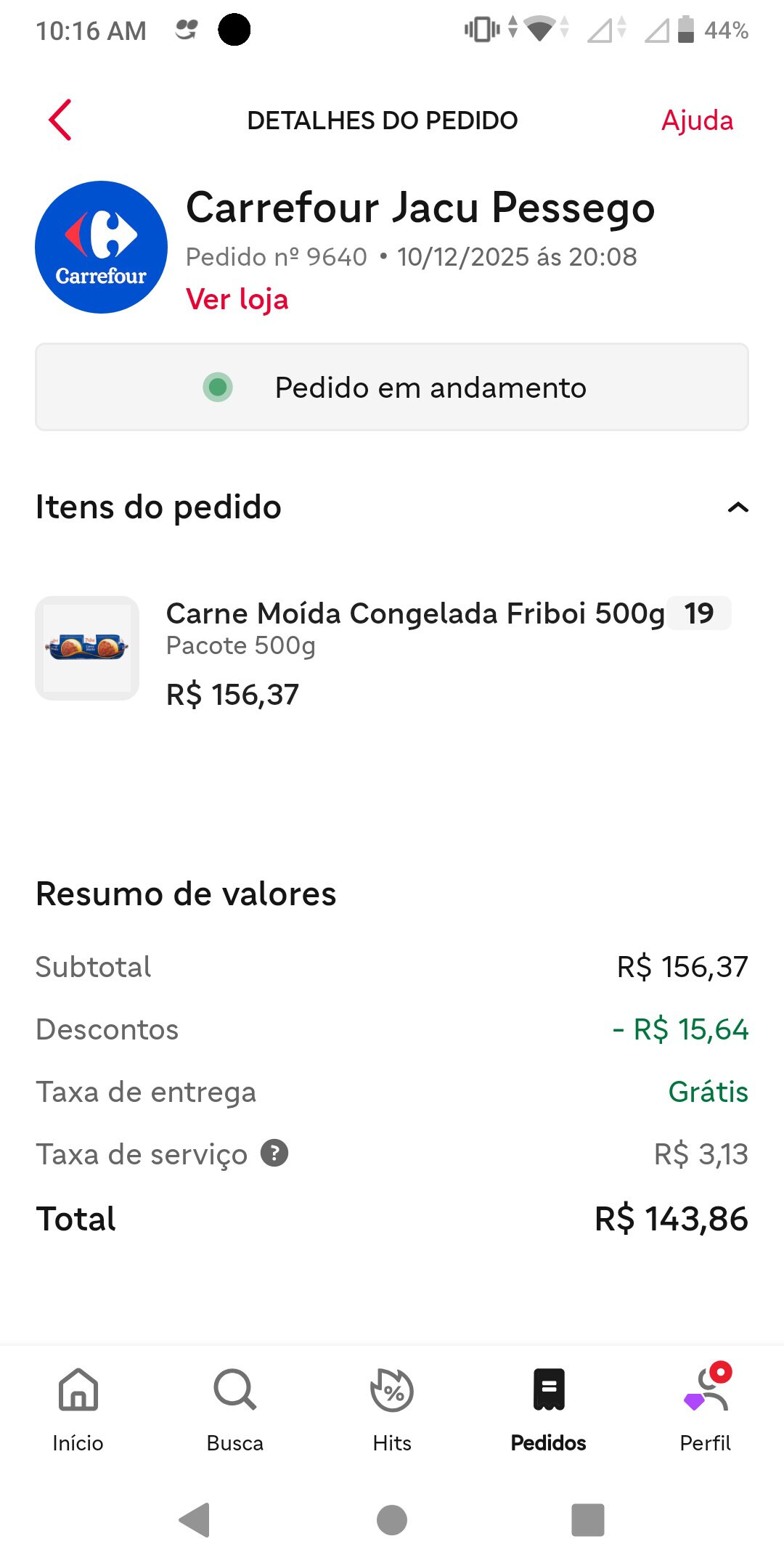Viewport: 784px width, 1568px height.
Task: Tap the system home button
Action: click(x=392, y=1520)
